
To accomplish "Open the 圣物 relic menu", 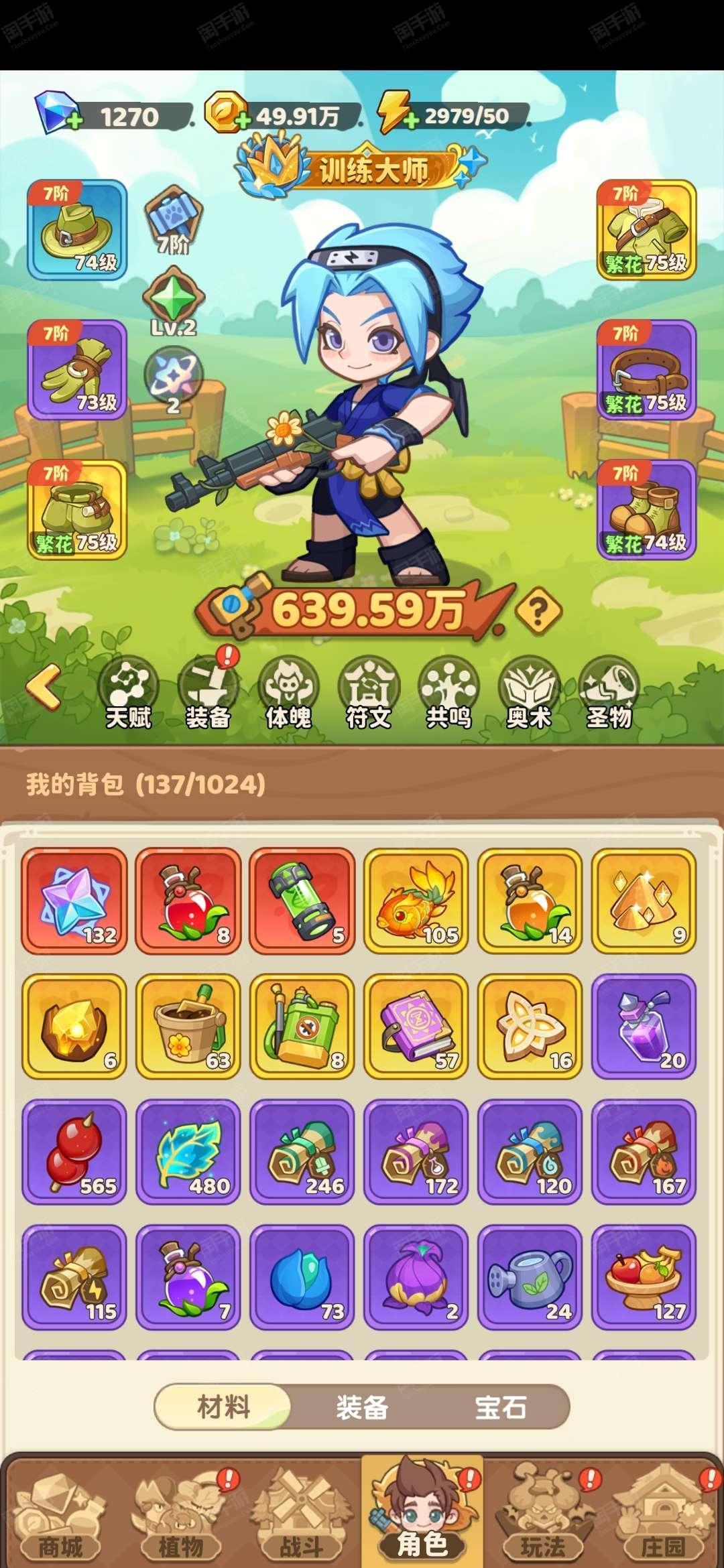I will (x=609, y=694).
